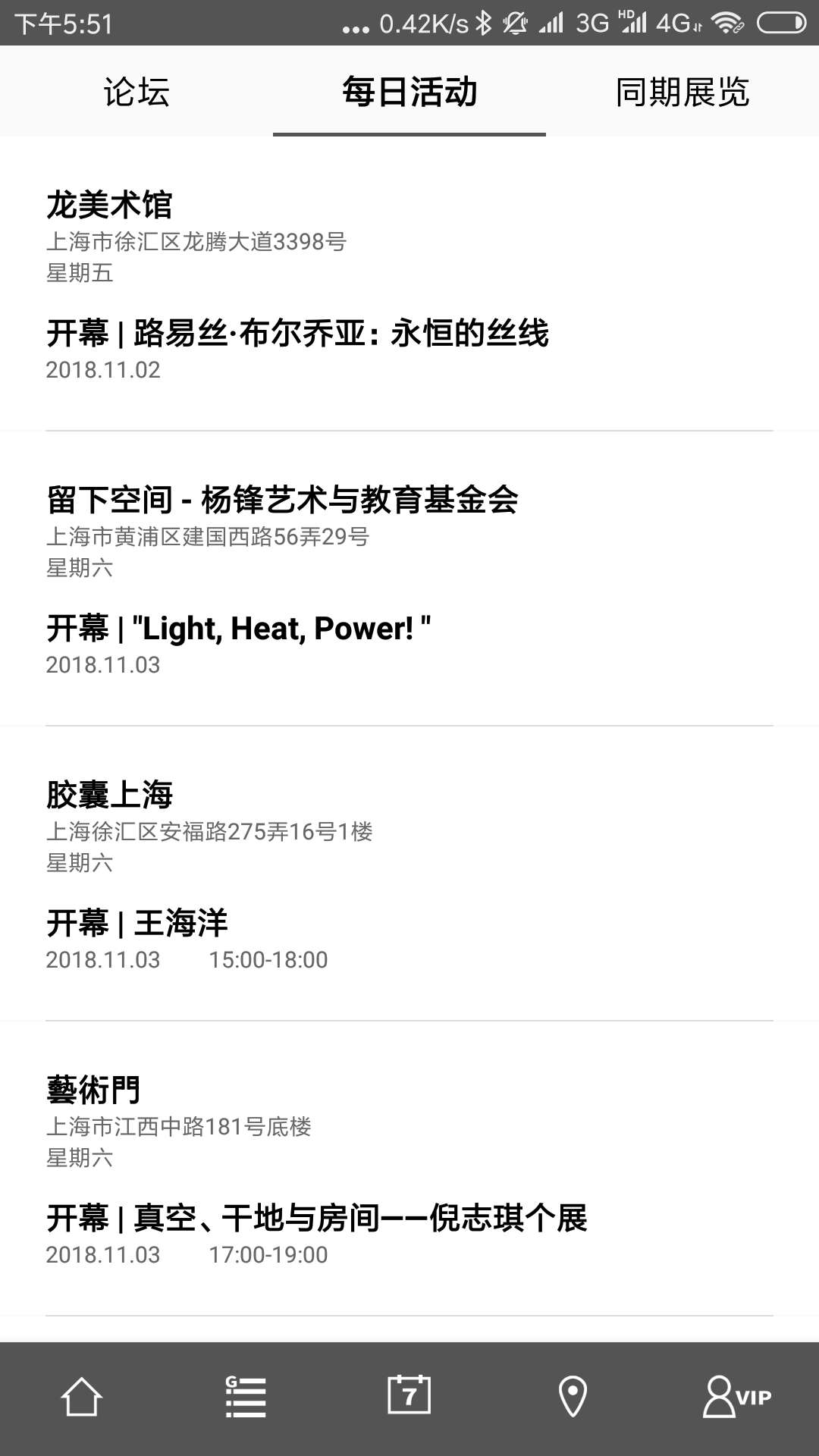Go to the home icon
Image resolution: width=819 pixels, height=1456 pixels.
click(x=82, y=1397)
